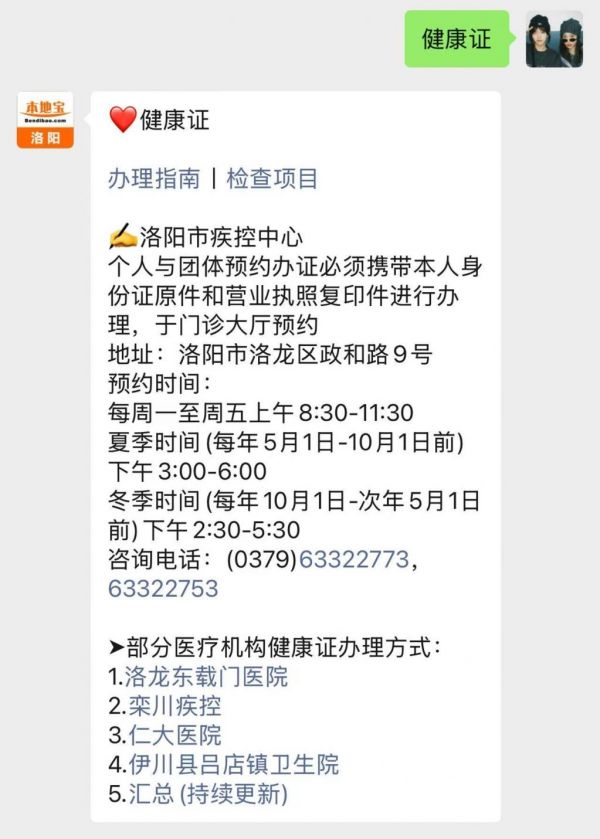
Task: Open my own profile avatar
Action: pyautogui.click(x=554, y=39)
